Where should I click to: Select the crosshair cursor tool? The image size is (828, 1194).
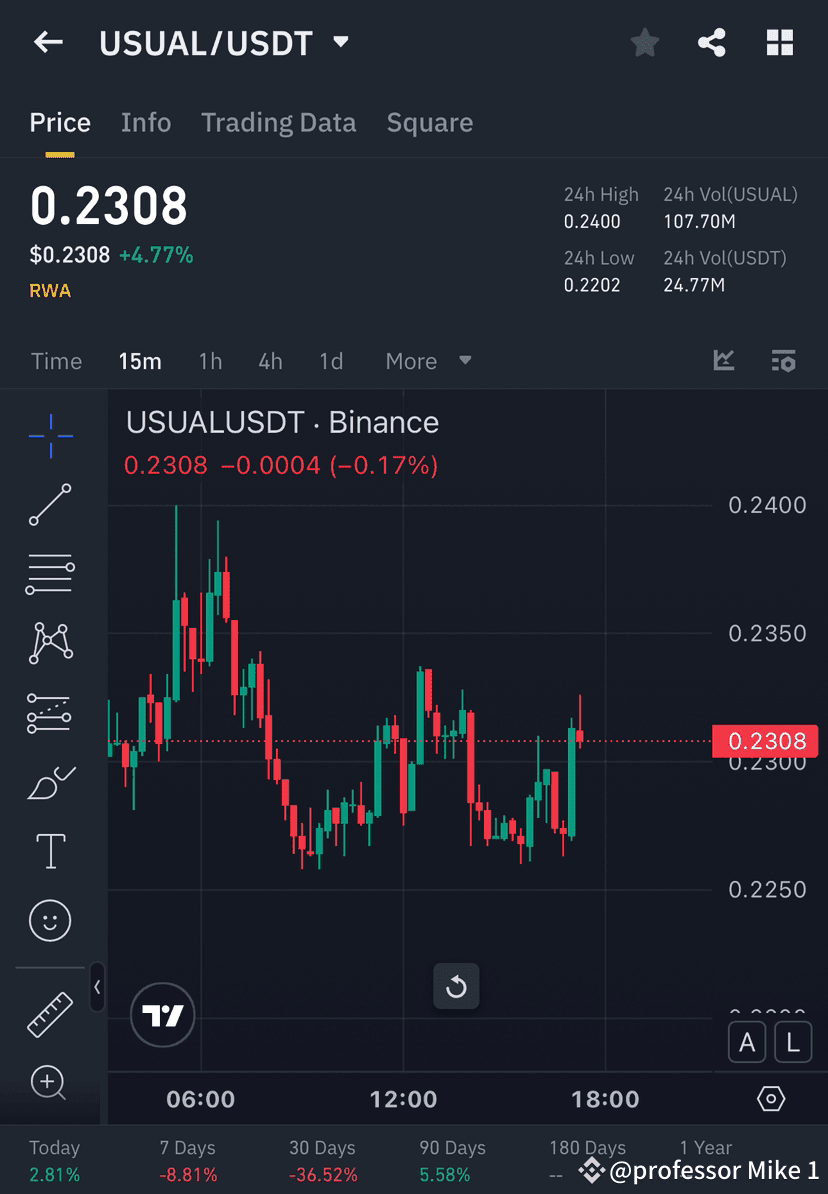[50, 435]
